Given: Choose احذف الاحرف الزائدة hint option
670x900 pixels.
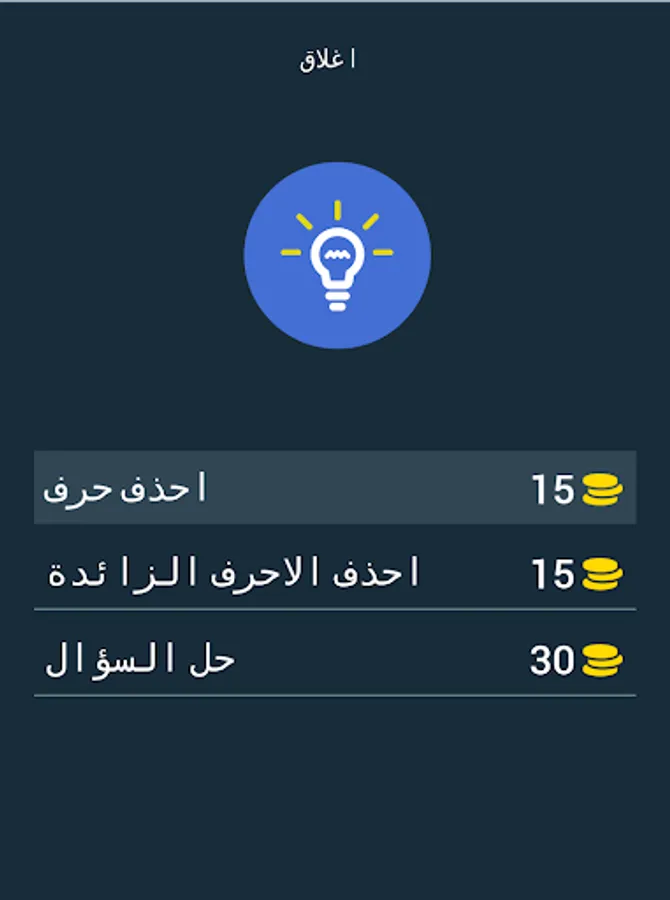Looking at the screenshot, I should pos(335,573).
